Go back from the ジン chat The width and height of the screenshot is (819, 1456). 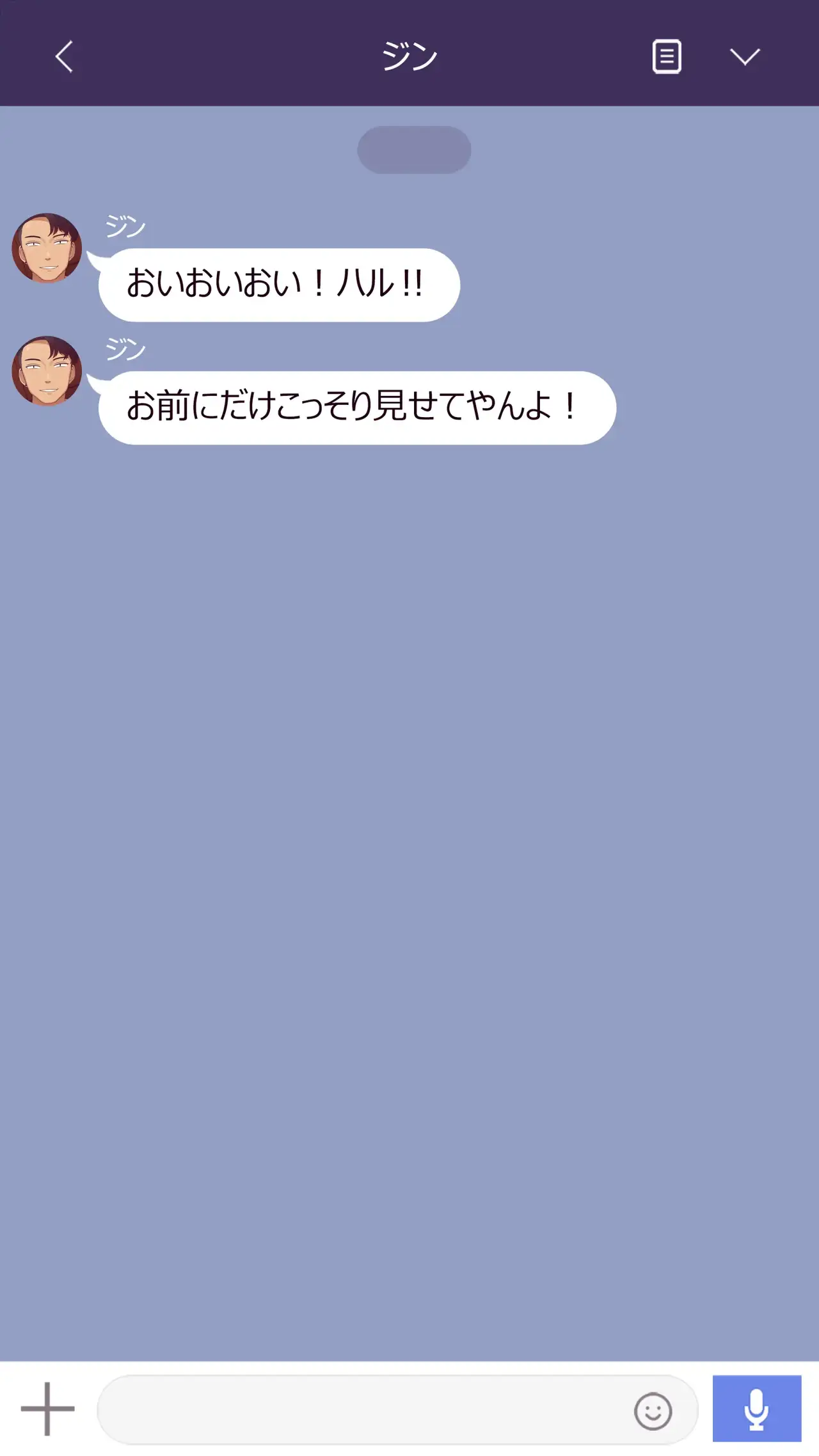point(64,57)
